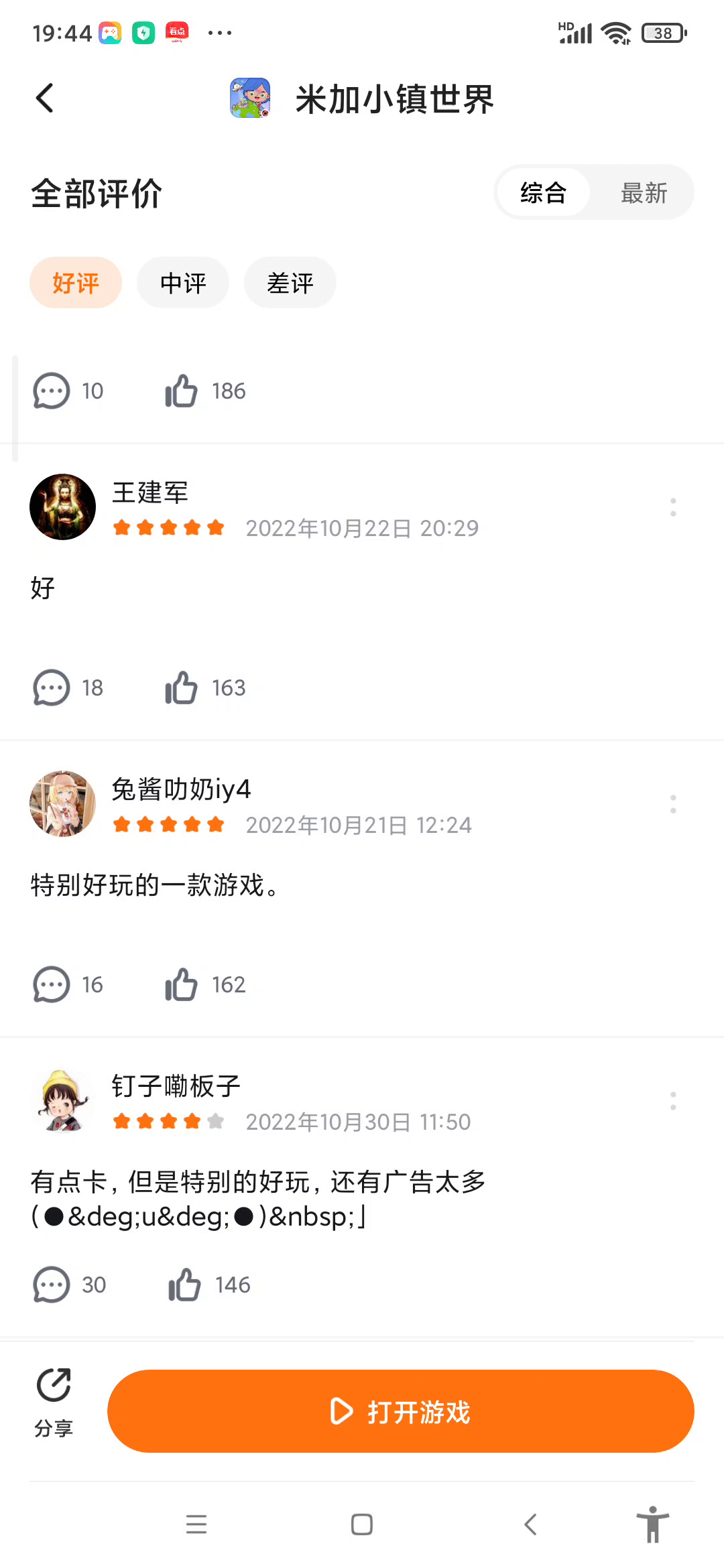The width and height of the screenshot is (724, 1568).
Task: Select the 综合 sorting option
Action: (x=543, y=193)
